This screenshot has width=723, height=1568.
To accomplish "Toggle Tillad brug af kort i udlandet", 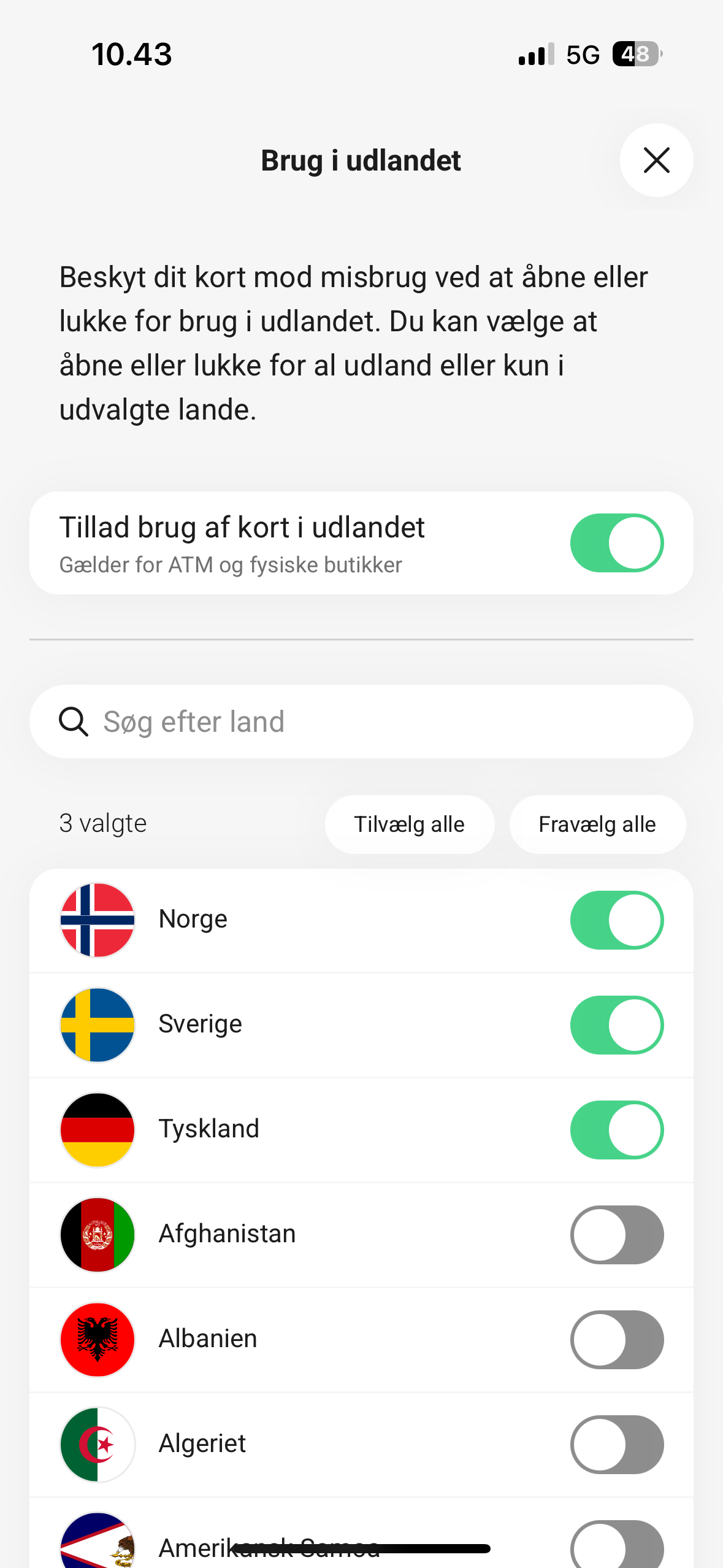I will (617, 543).
